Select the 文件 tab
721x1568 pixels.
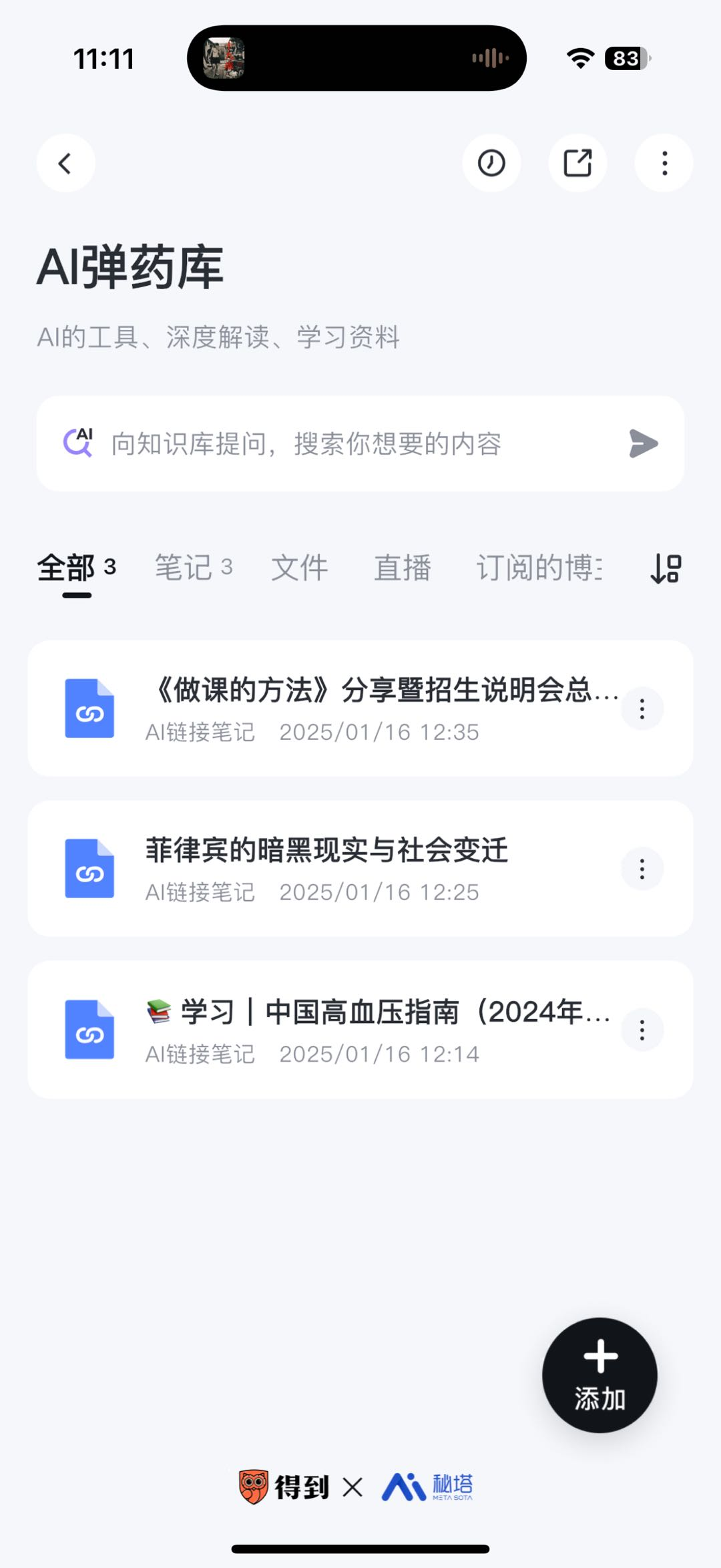pyautogui.click(x=299, y=568)
